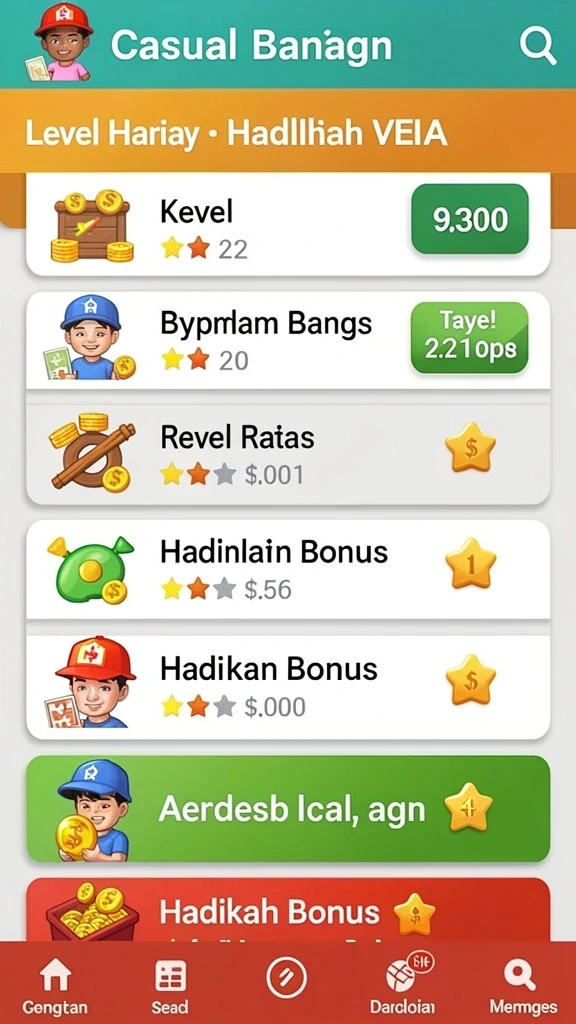Viewport: 576px width, 1024px height.
Task: Open the Kevel row
Action: click(x=288, y=224)
